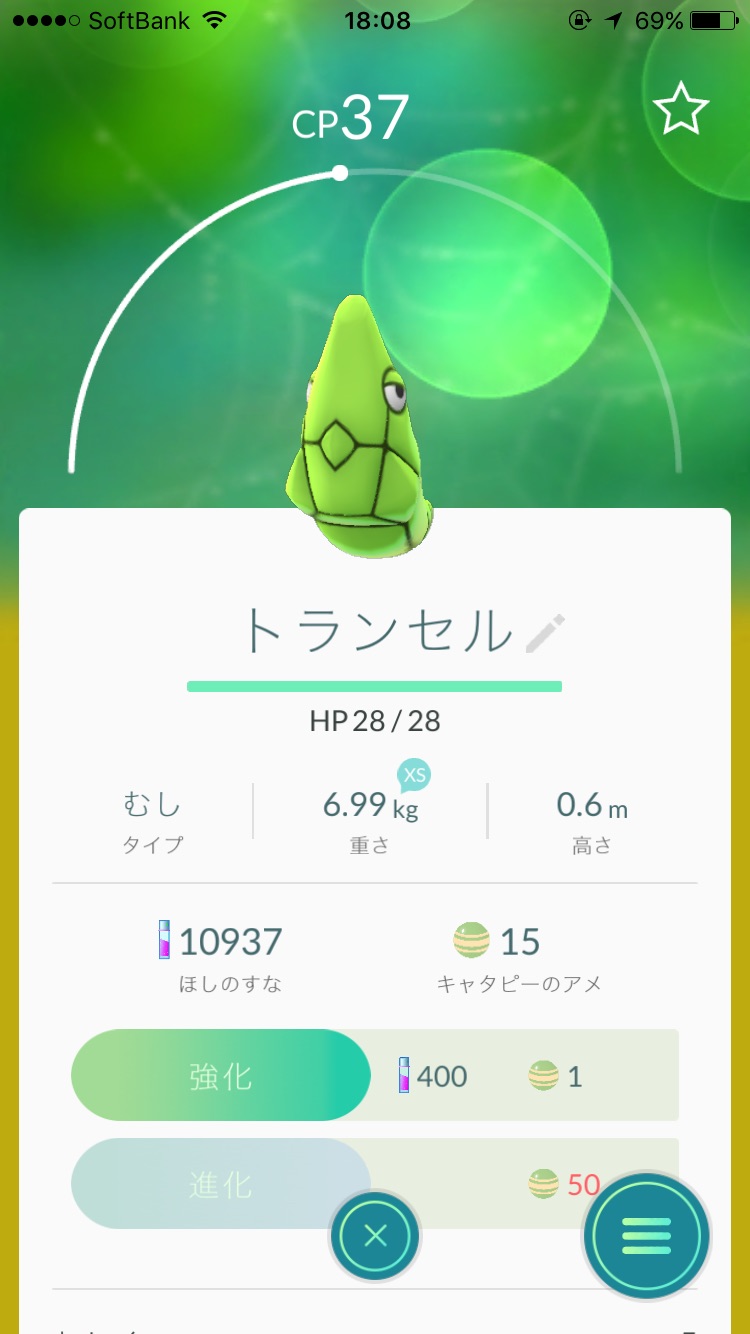Tap the 進化 evolve button
The height and width of the screenshot is (1334, 750).
point(221,1185)
